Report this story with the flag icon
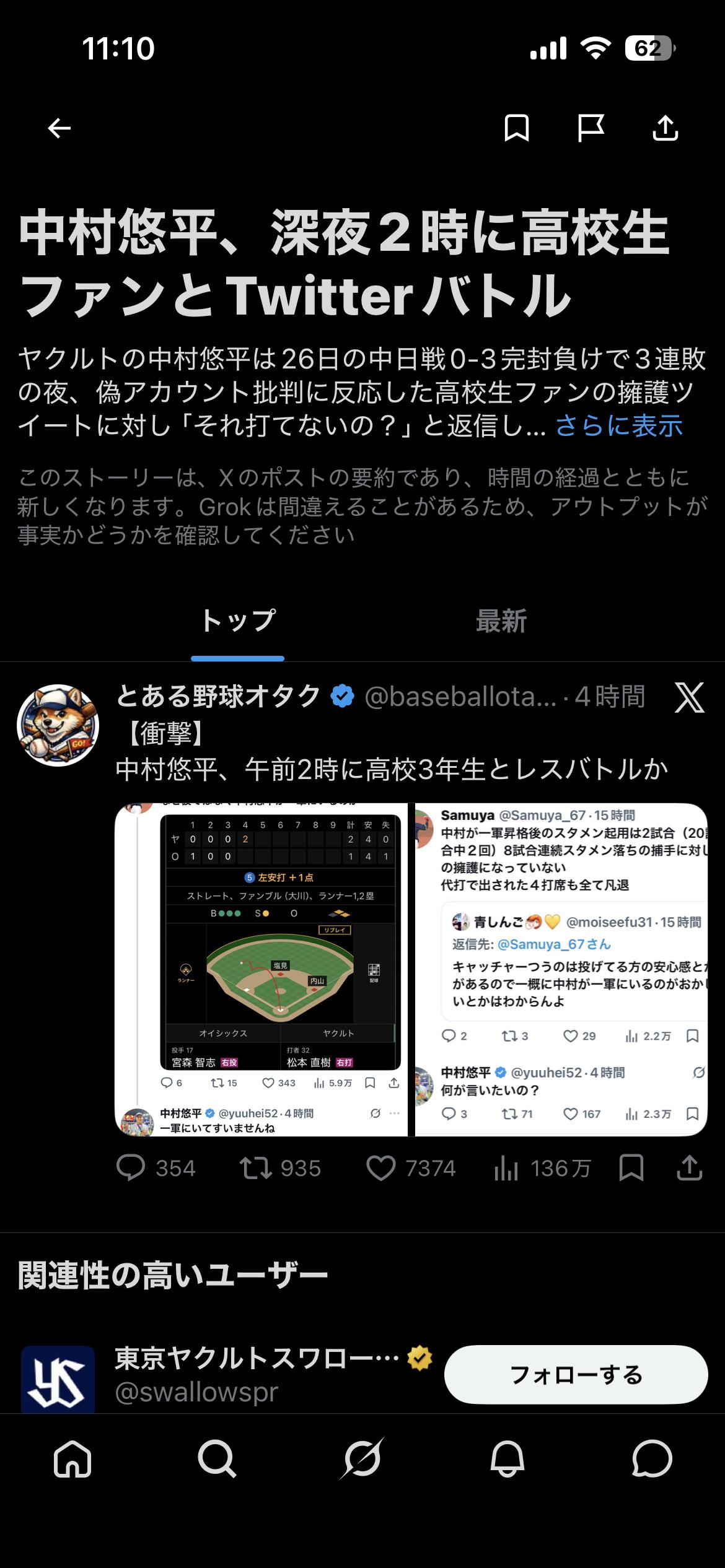Screen dimensions: 725x1568 590,128
